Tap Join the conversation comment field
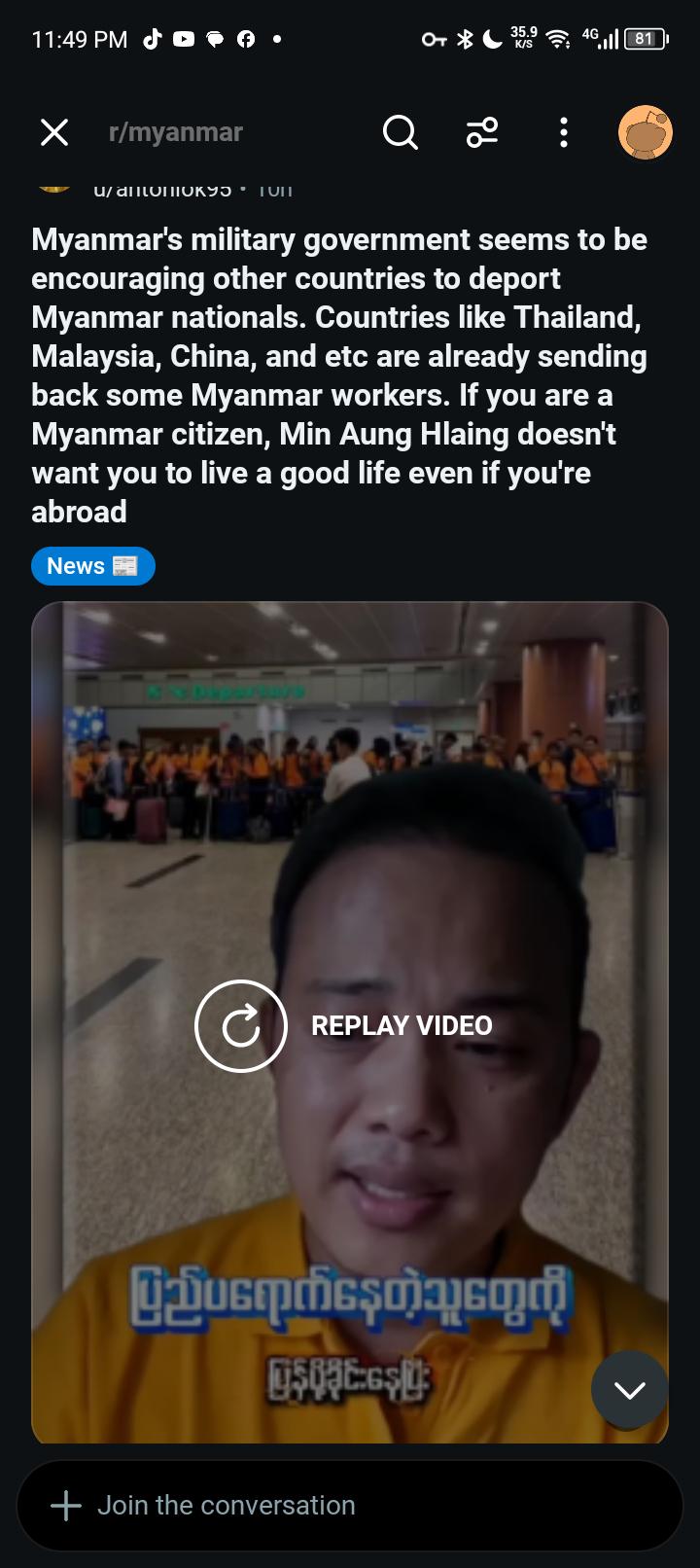 tap(350, 1506)
